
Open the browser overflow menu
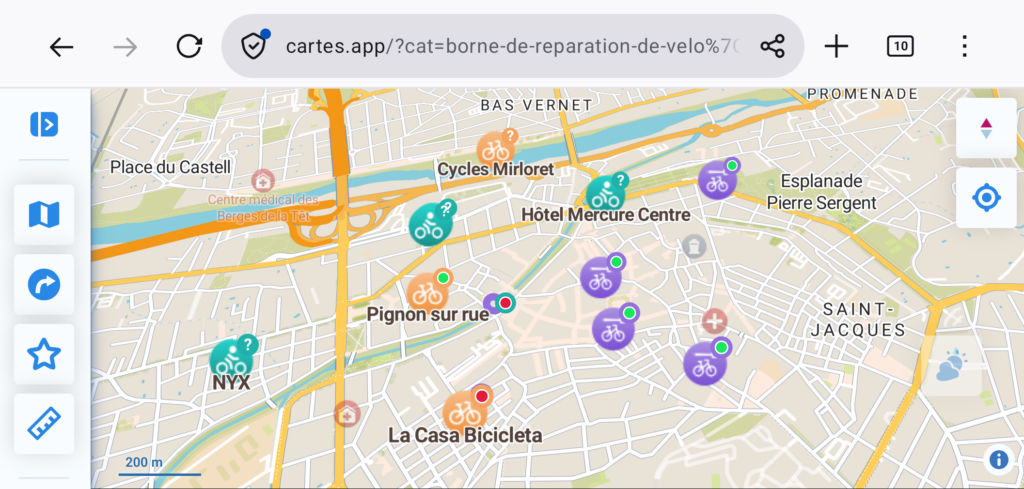tap(964, 46)
